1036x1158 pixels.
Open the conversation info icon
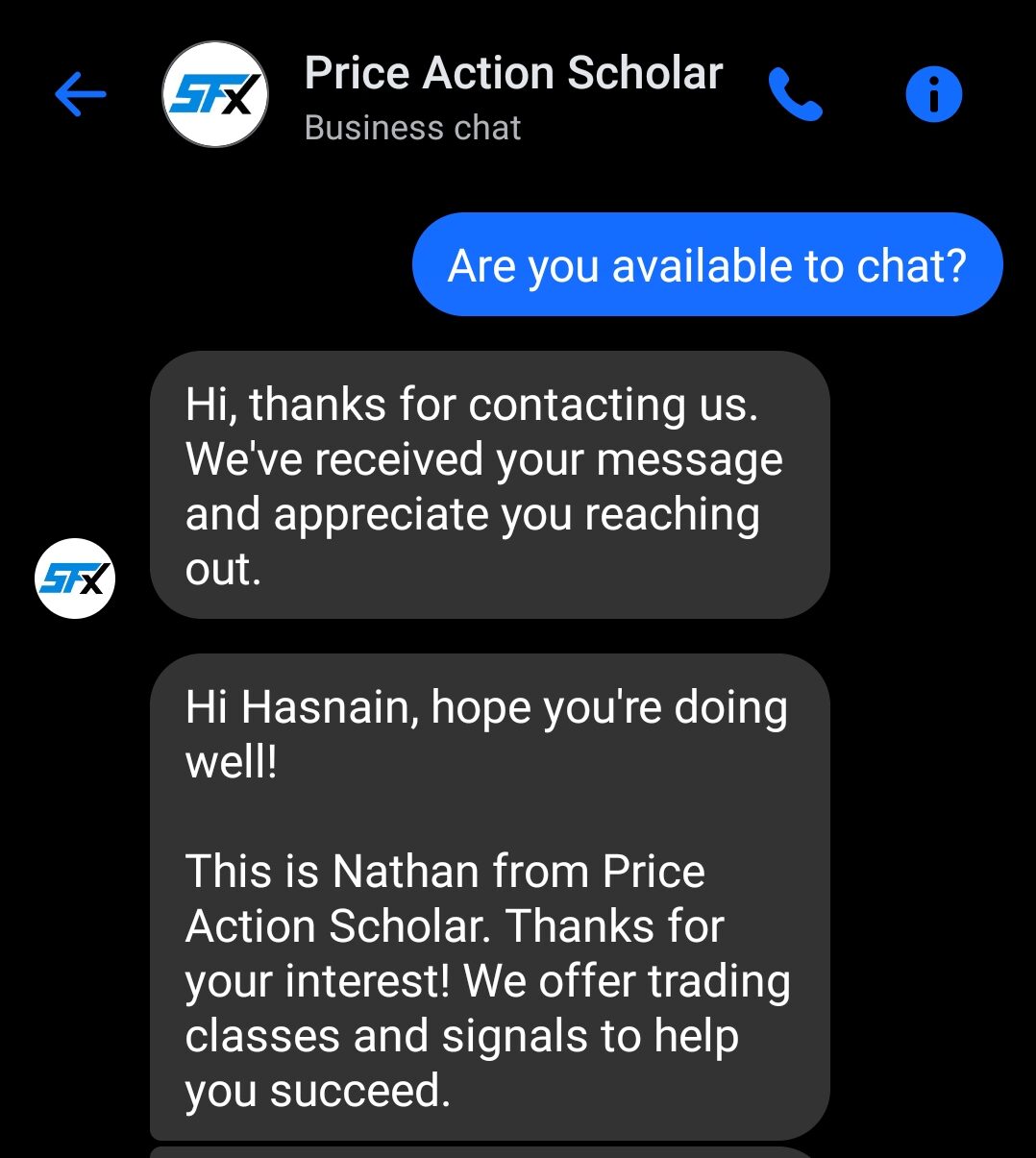[x=933, y=95]
